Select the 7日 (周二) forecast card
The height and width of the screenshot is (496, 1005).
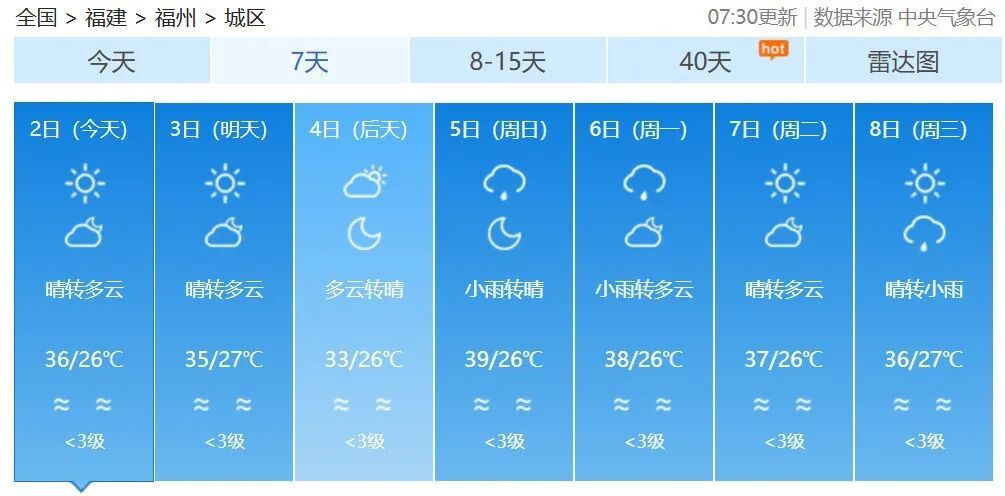coord(784,290)
